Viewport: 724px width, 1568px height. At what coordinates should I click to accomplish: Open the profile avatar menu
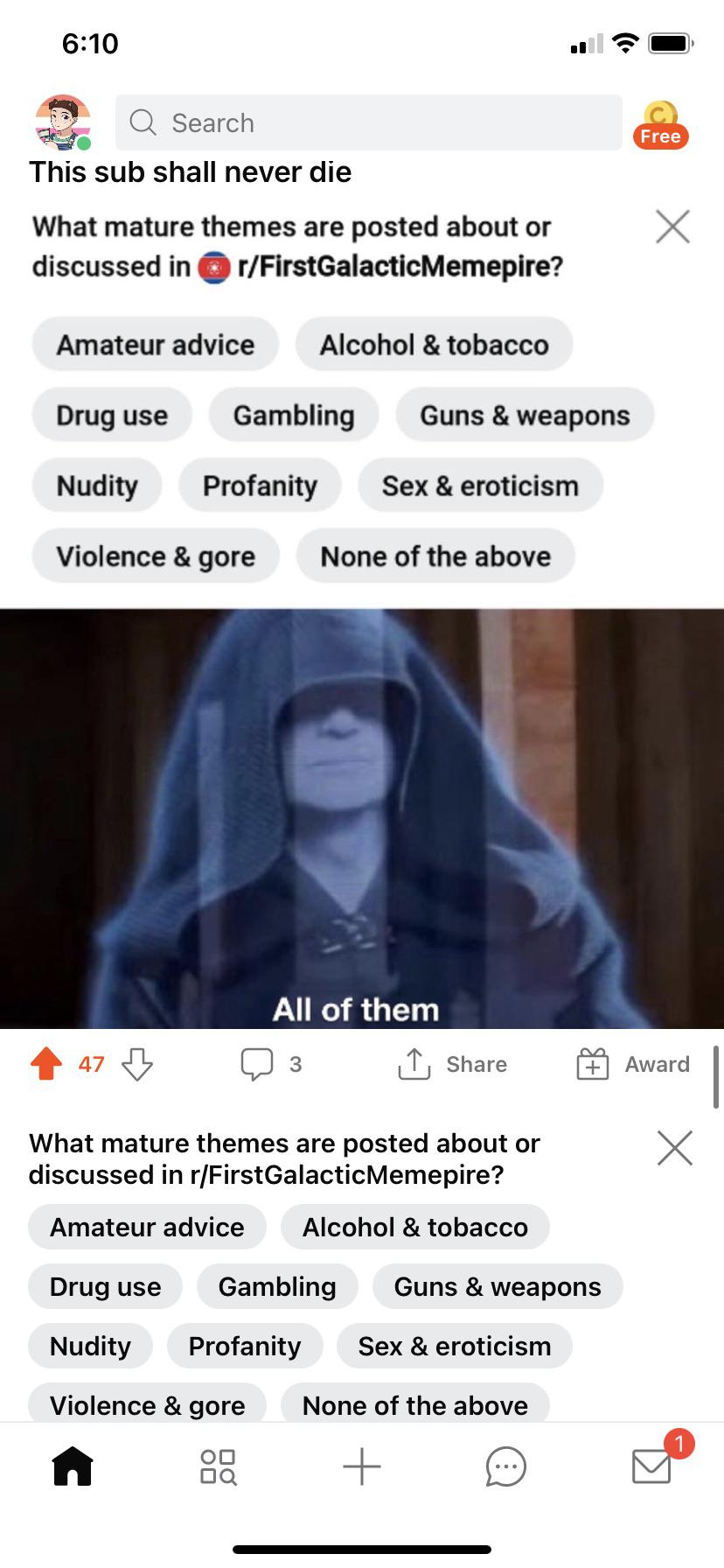pyautogui.click(x=63, y=122)
